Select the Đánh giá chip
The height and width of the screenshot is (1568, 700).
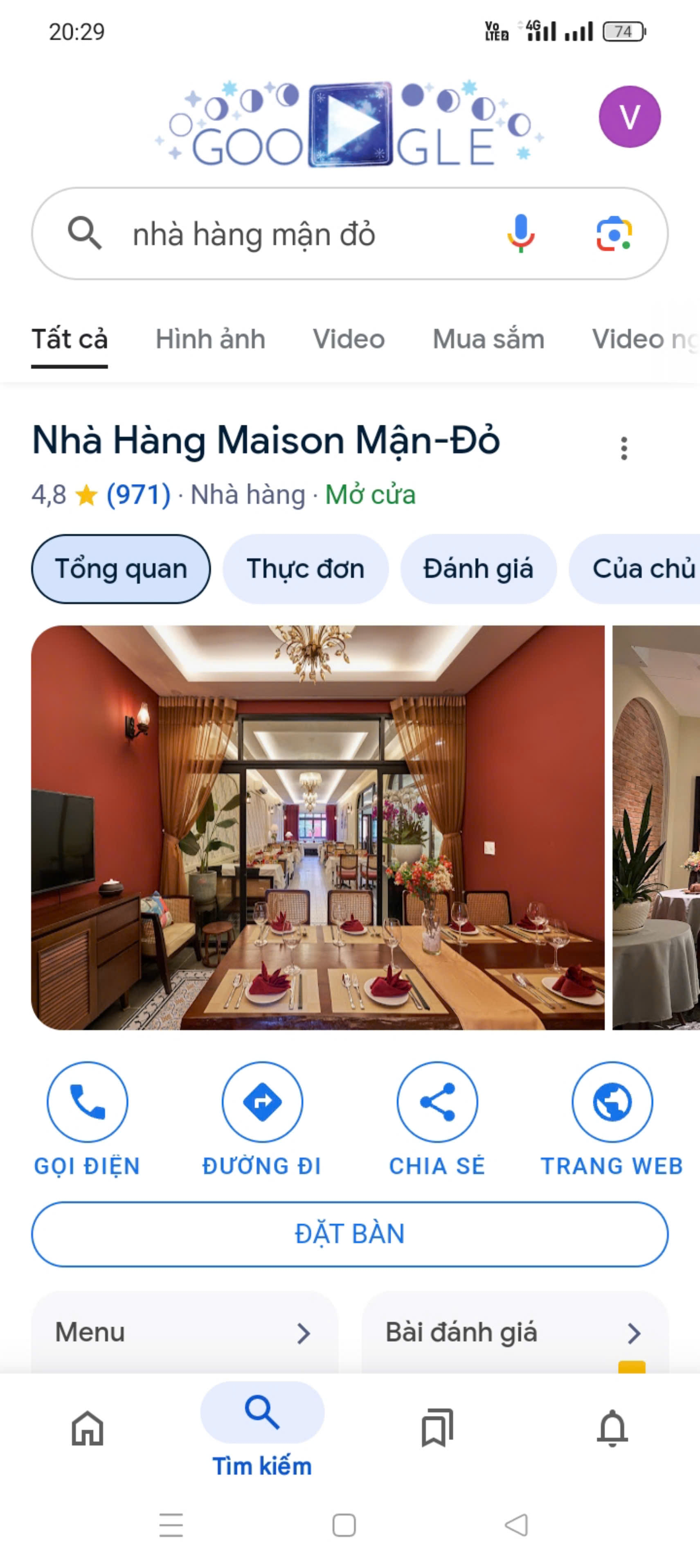coord(478,569)
